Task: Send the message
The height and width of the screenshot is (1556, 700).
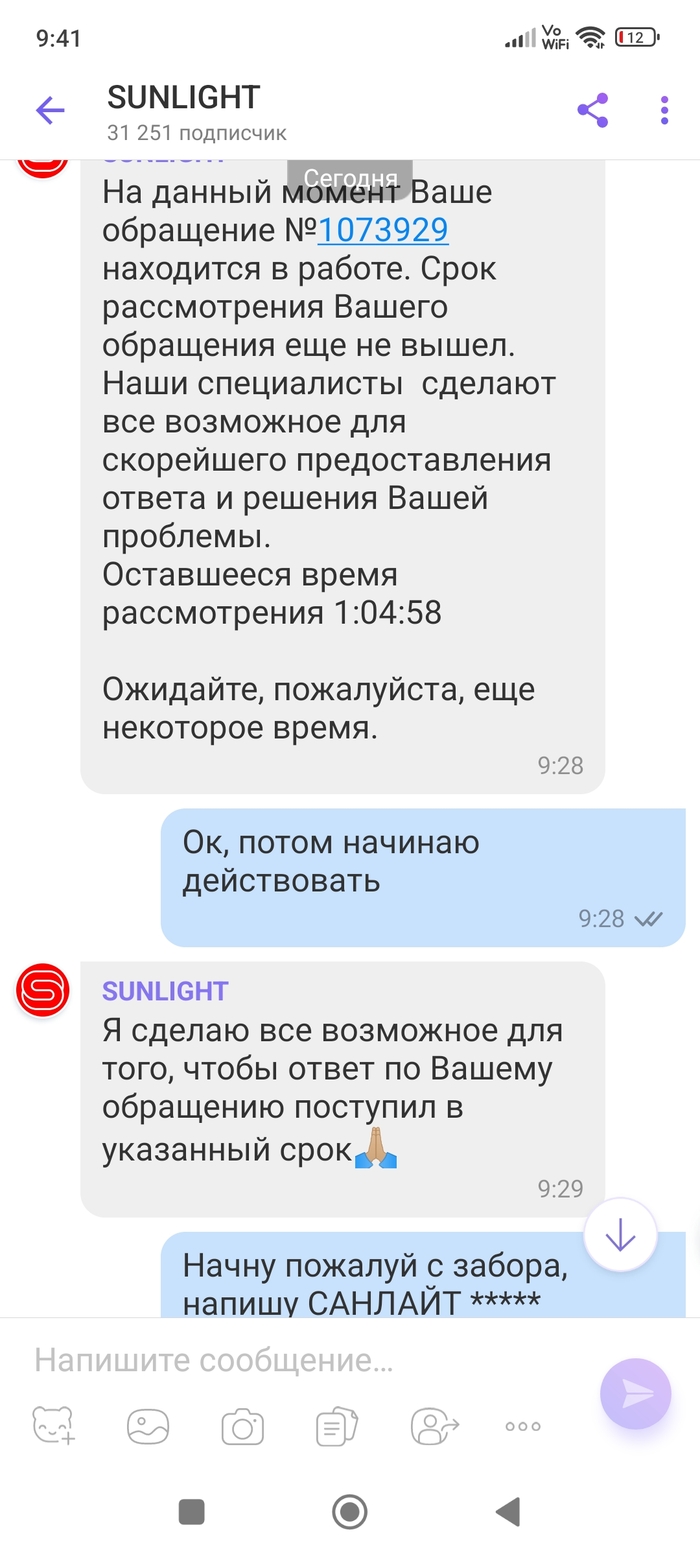Action: point(635,1393)
